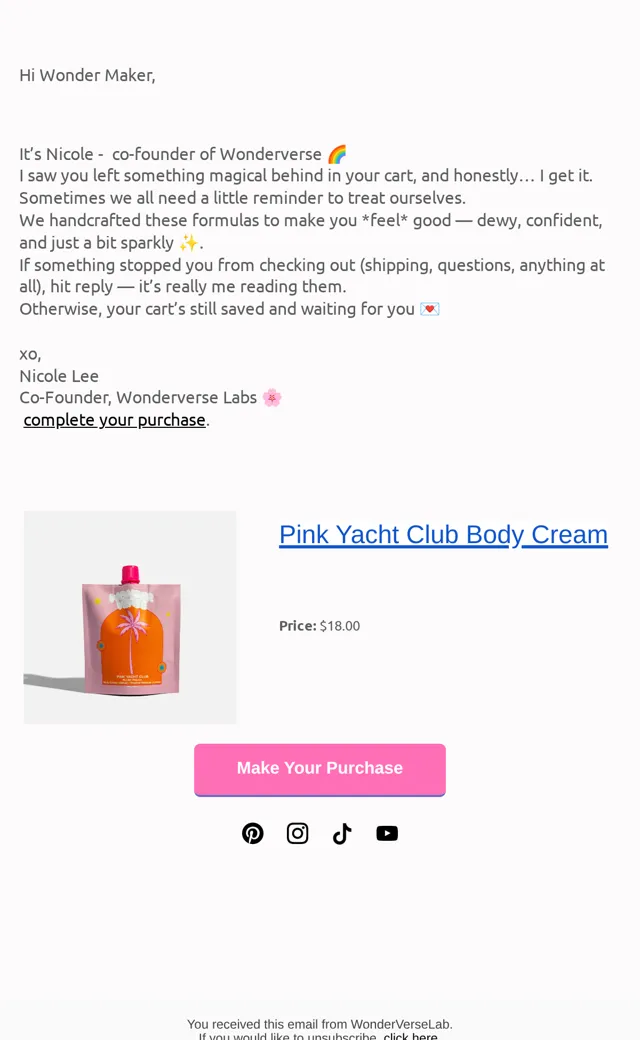Open the Pinterest icon
The image size is (640, 1040).
click(x=253, y=833)
